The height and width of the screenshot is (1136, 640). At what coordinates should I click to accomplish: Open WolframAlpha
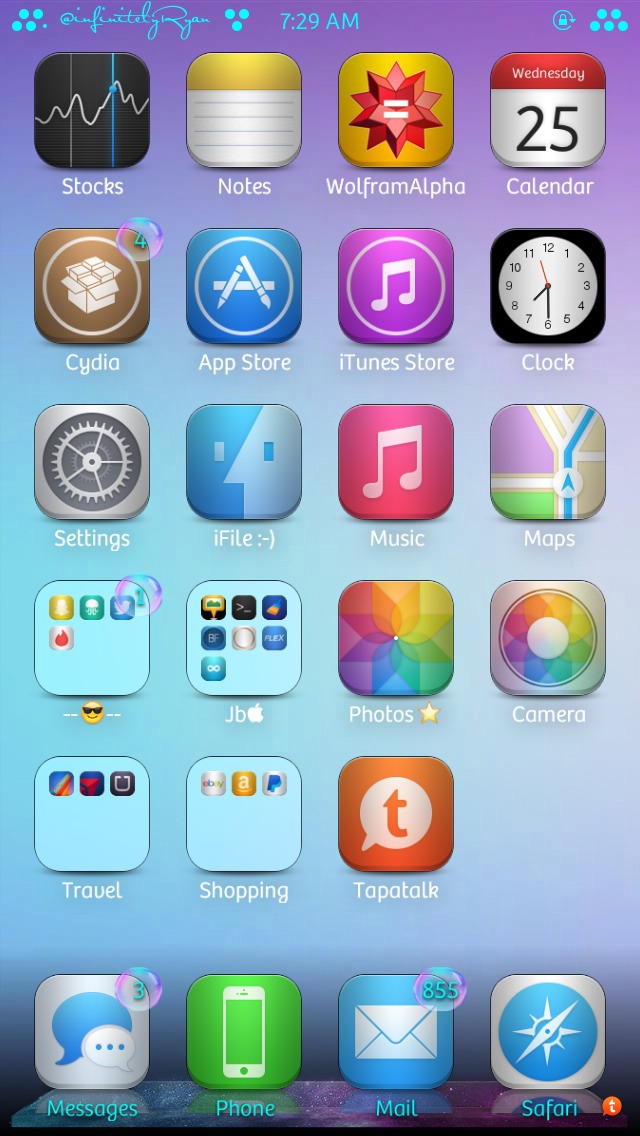point(396,110)
